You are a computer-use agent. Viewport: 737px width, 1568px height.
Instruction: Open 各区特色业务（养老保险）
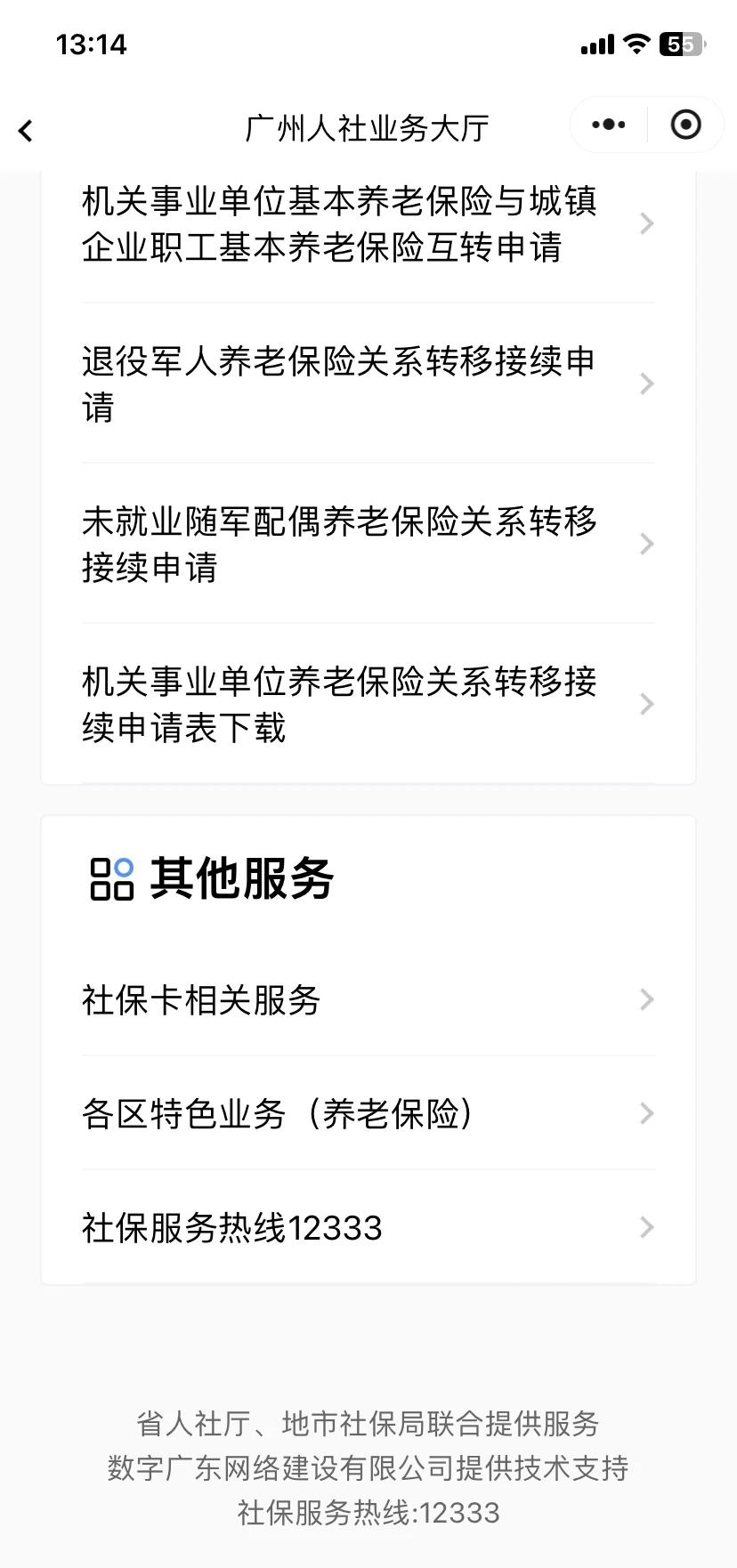click(279, 1113)
